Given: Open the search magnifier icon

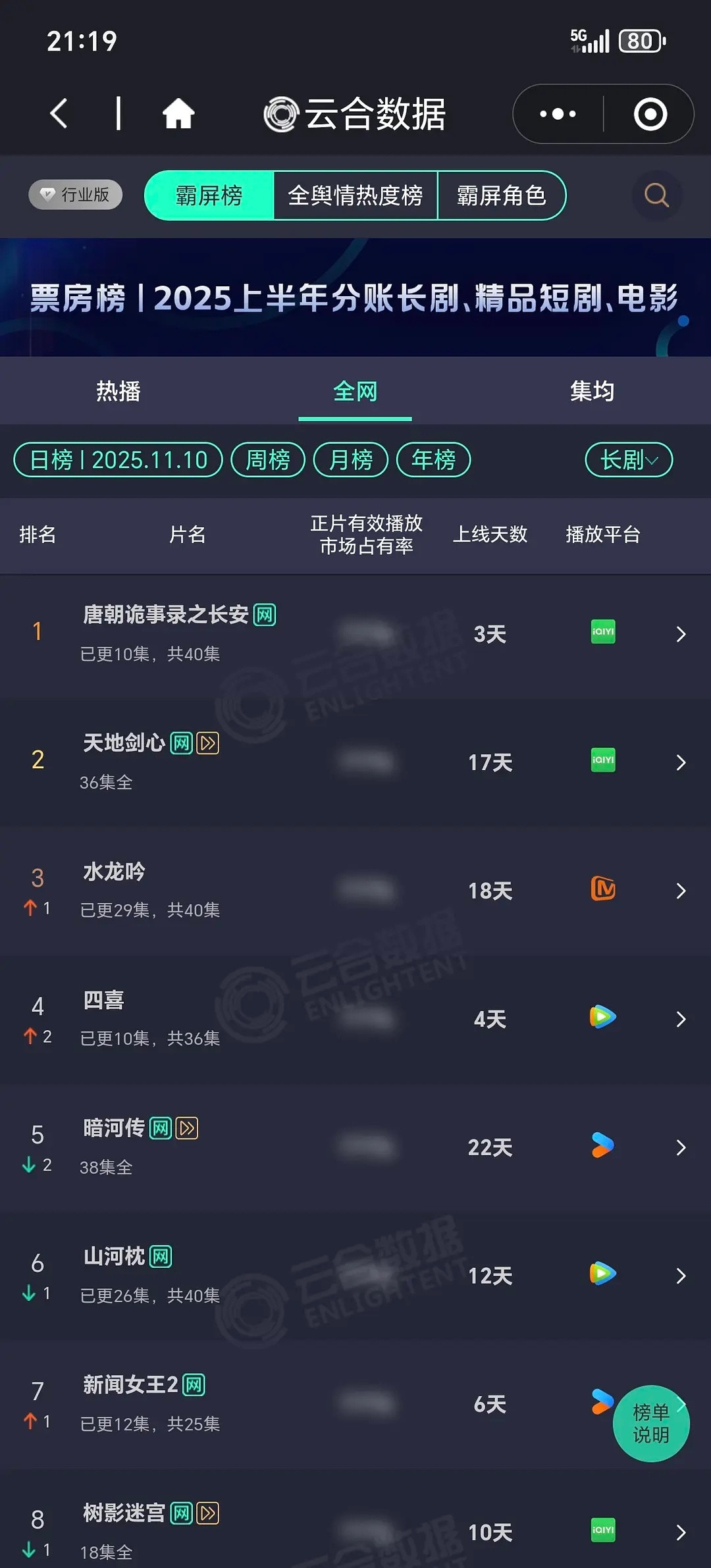Looking at the screenshot, I should click(x=655, y=196).
